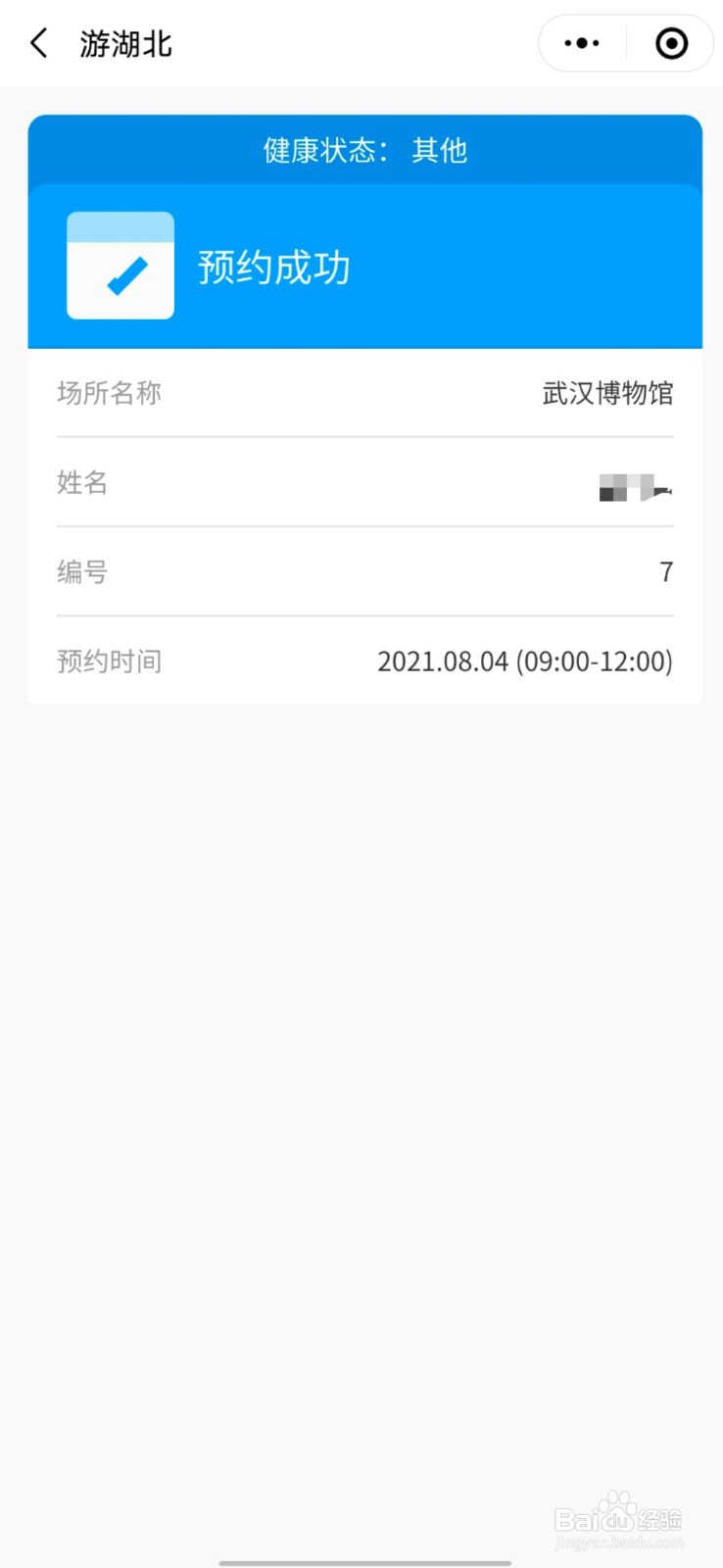Tap the 2021.08.04 (09:00-12:00) time slot
This screenshot has width=723, height=1568.
[525, 661]
